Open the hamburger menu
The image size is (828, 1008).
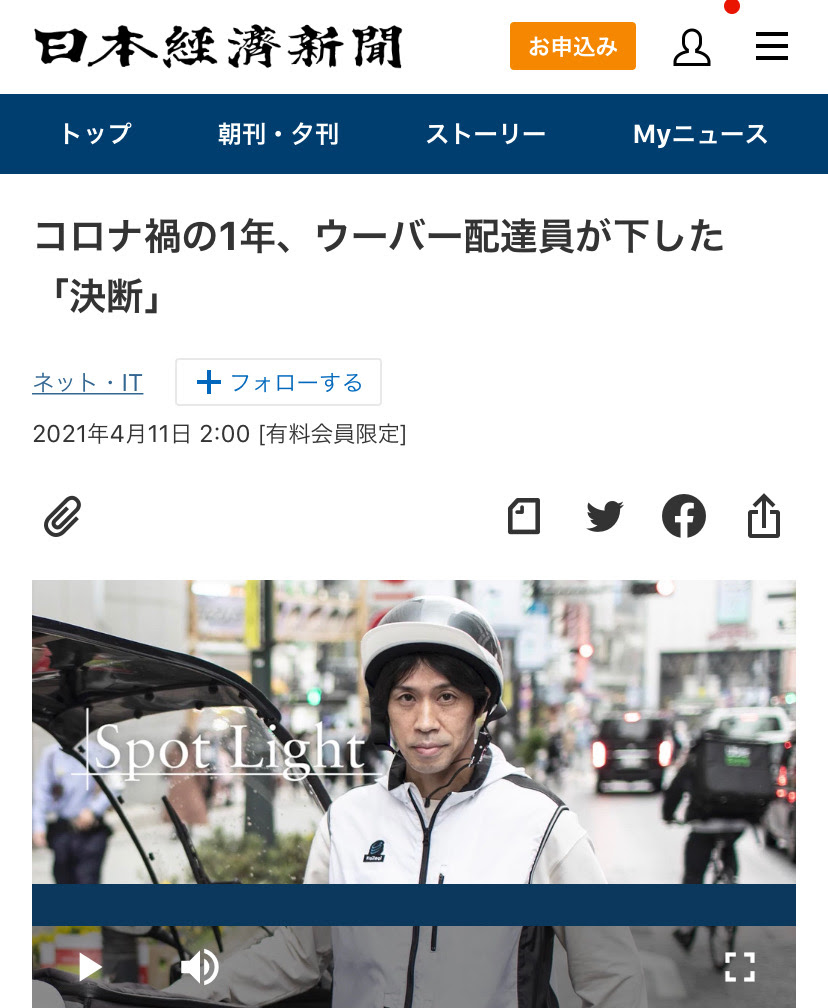(771, 46)
